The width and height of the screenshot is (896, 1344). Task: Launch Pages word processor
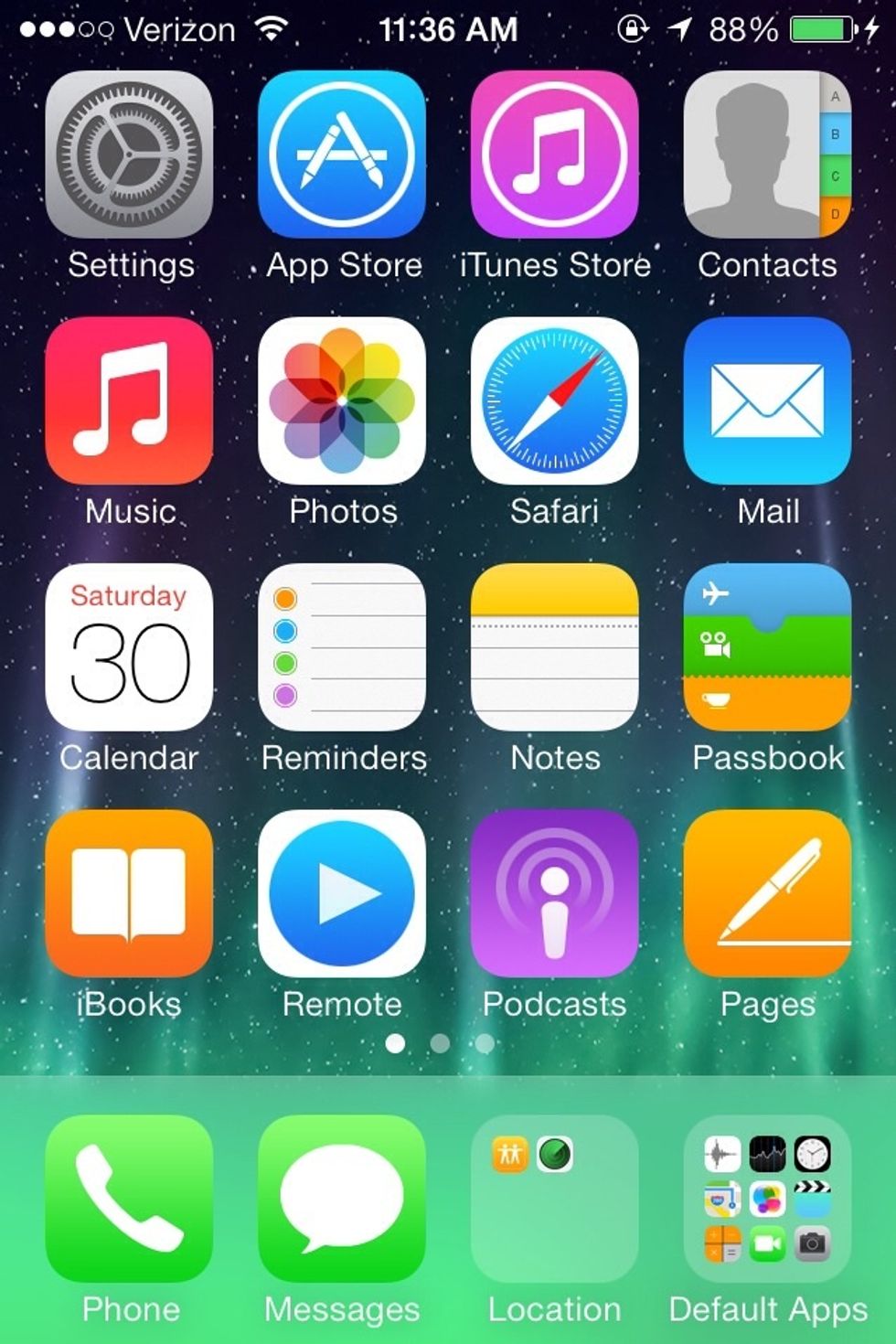coord(767,896)
